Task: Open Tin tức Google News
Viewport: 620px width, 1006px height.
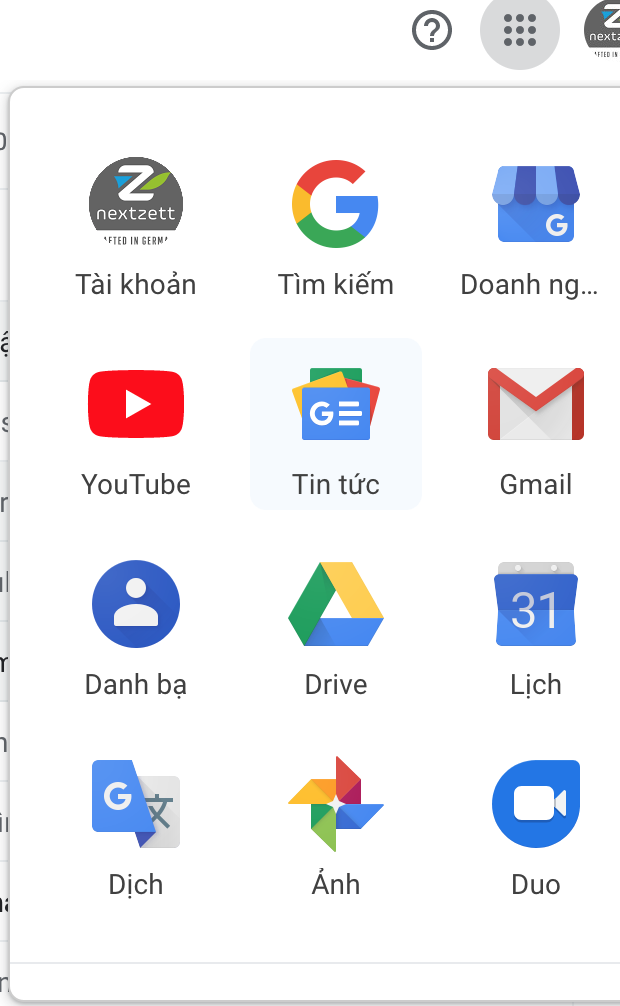Action: coord(336,424)
